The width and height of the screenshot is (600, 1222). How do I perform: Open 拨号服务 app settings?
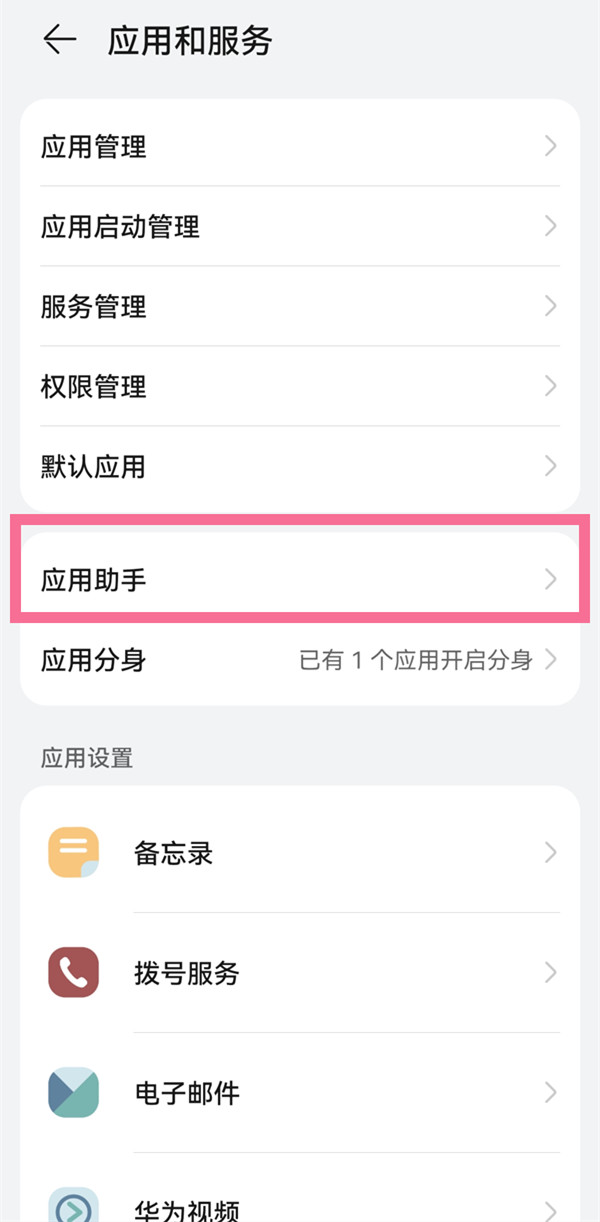pos(299,973)
